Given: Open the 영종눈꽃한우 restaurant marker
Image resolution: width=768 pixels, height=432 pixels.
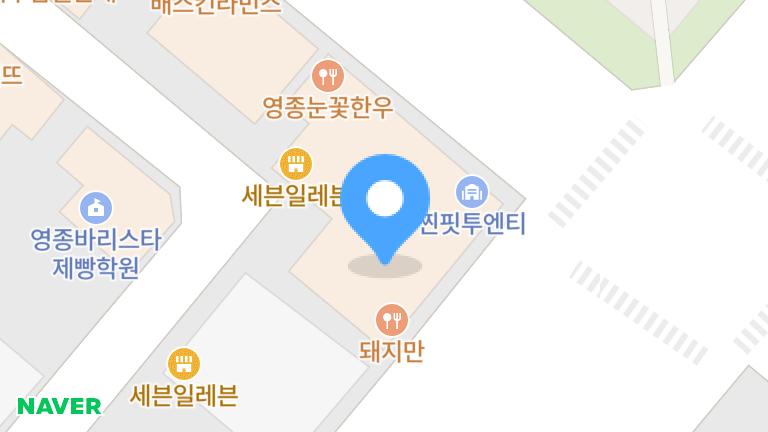Looking at the screenshot, I should click(x=327, y=75).
